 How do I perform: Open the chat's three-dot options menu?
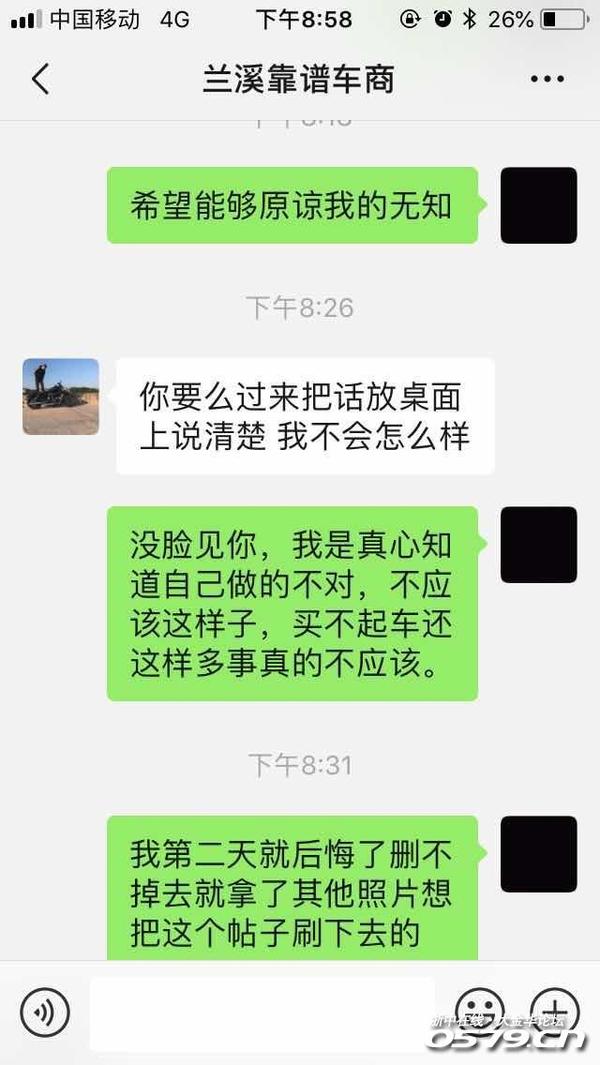[x=547, y=79]
